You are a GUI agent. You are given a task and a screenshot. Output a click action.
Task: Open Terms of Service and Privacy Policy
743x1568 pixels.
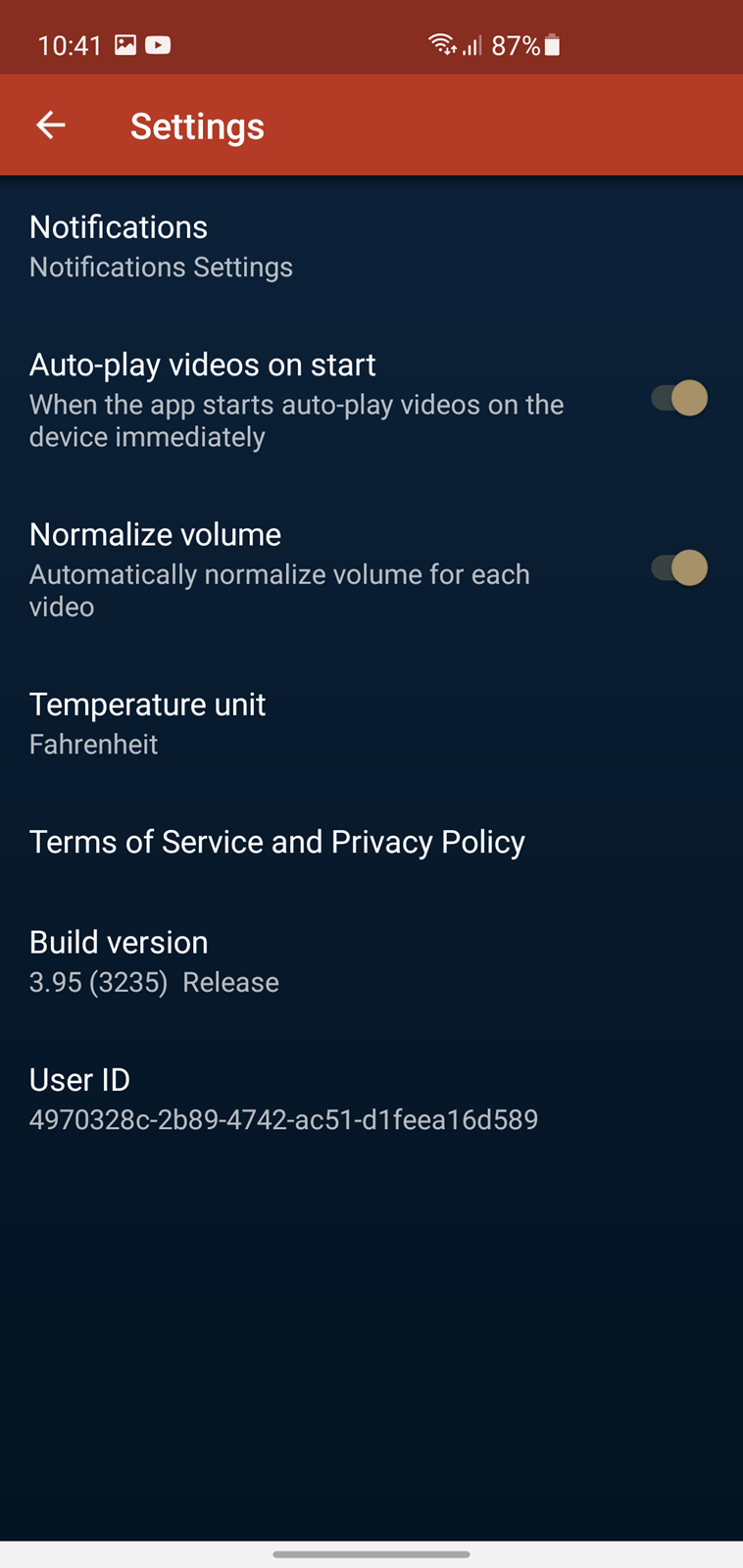(x=371, y=842)
